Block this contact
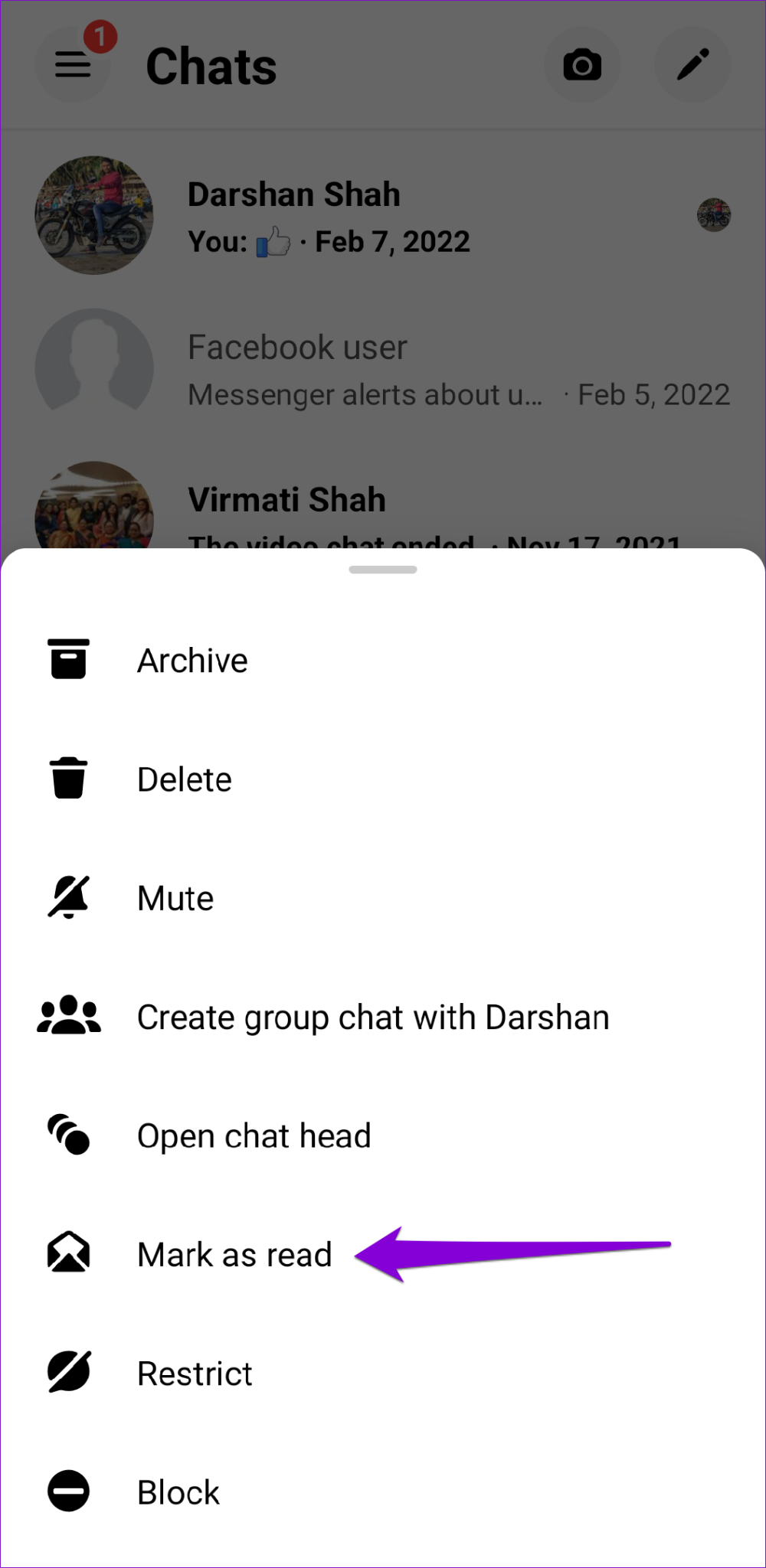 tap(178, 1492)
